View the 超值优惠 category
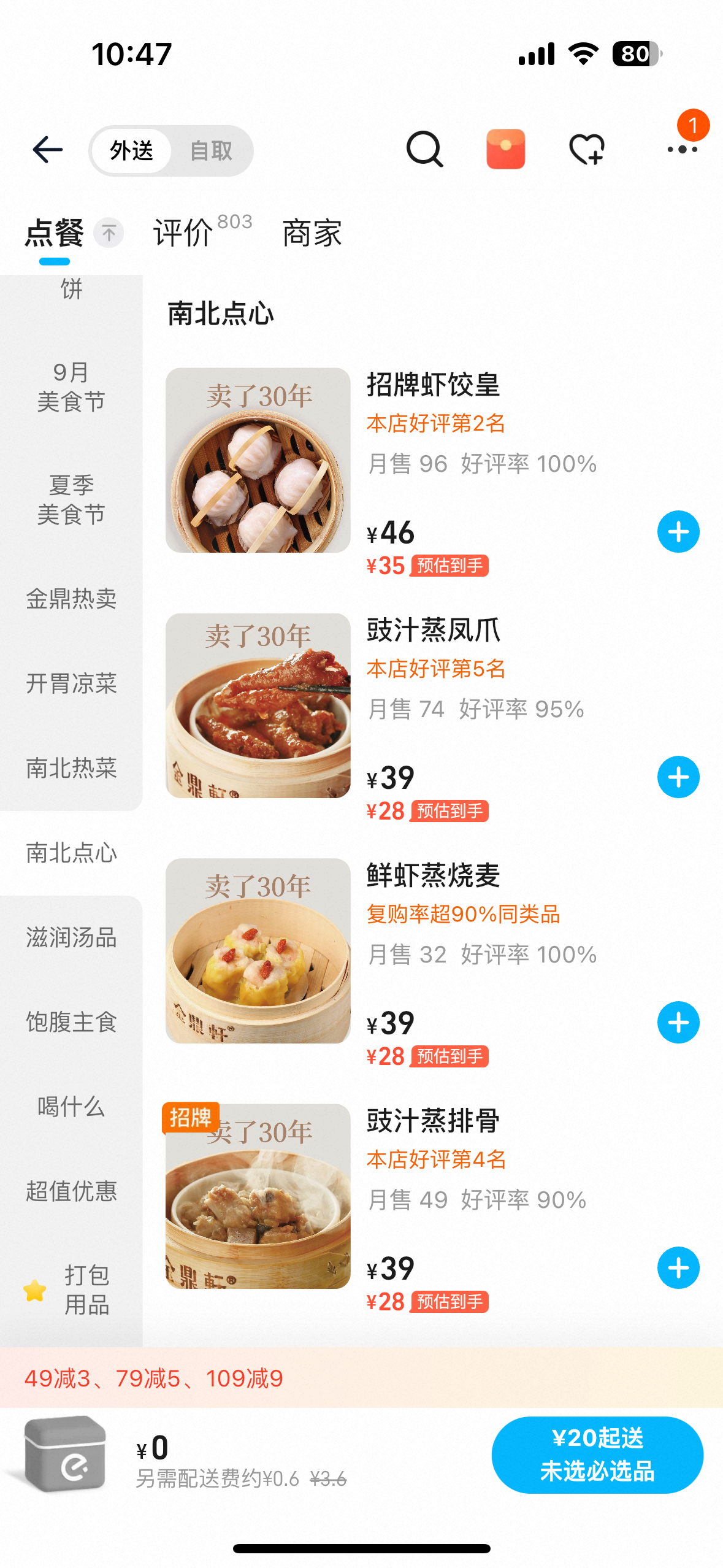Image resolution: width=723 pixels, height=1568 pixels. click(71, 1191)
